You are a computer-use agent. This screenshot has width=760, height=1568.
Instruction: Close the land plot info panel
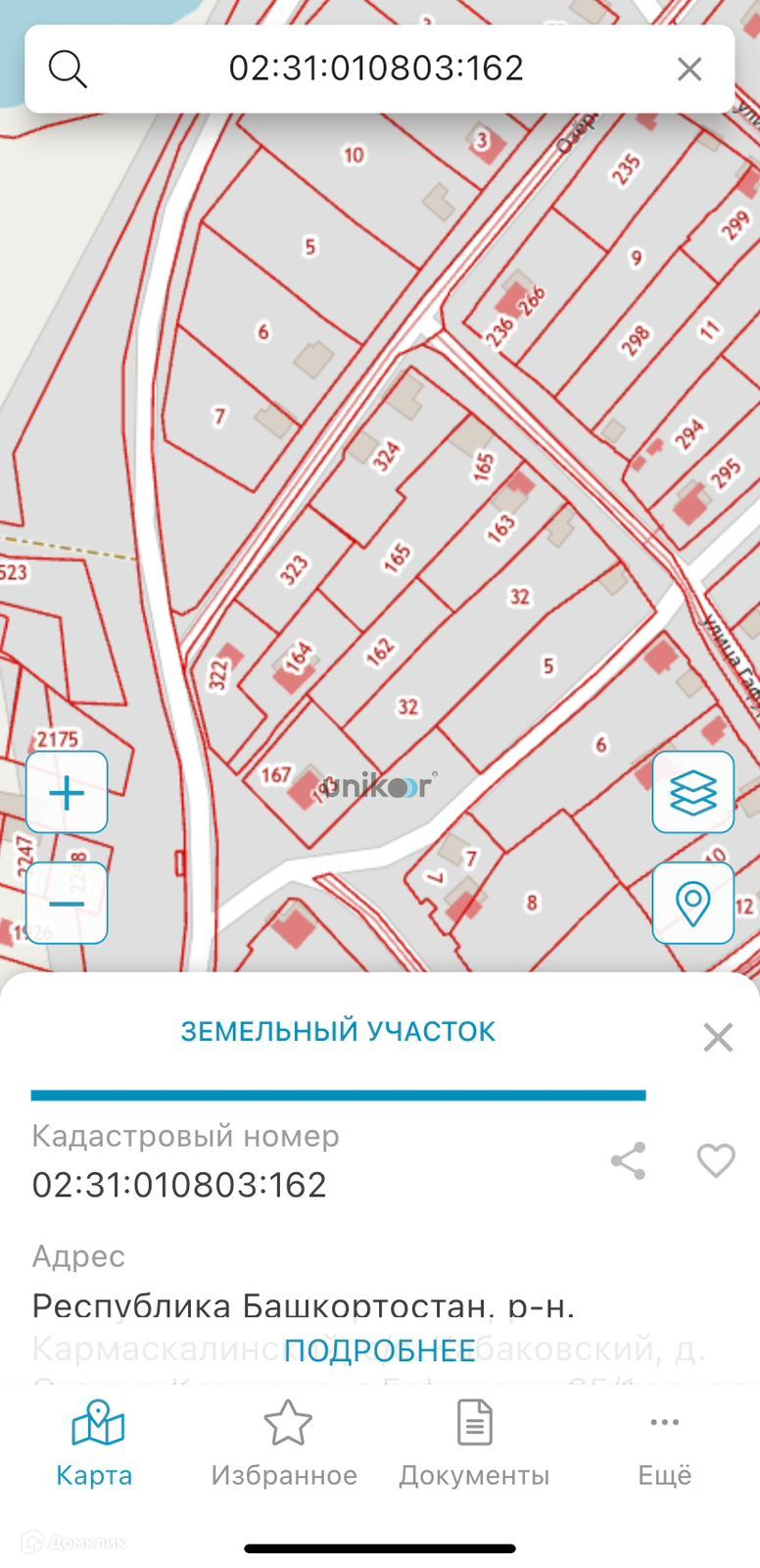click(718, 1037)
